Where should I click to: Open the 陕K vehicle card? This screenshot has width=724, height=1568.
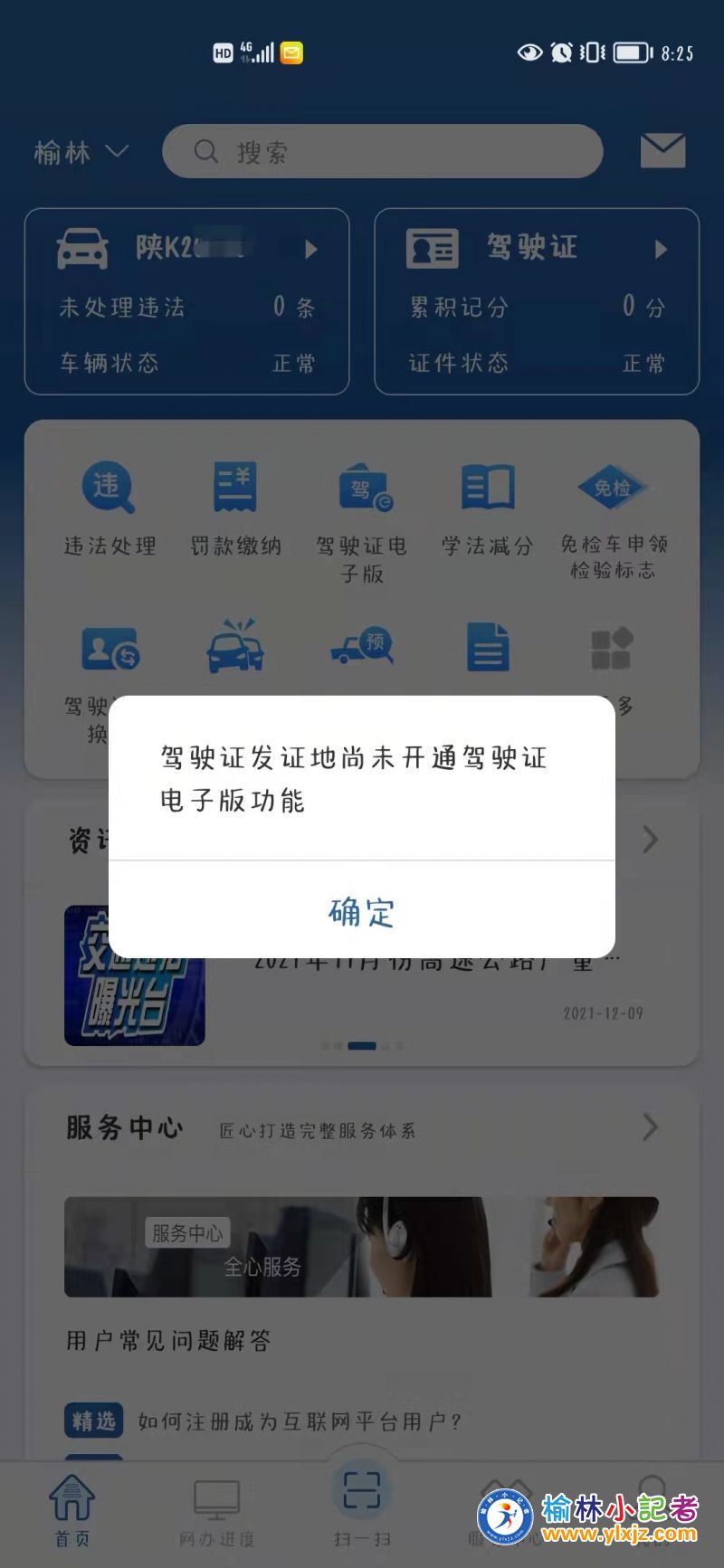click(186, 301)
